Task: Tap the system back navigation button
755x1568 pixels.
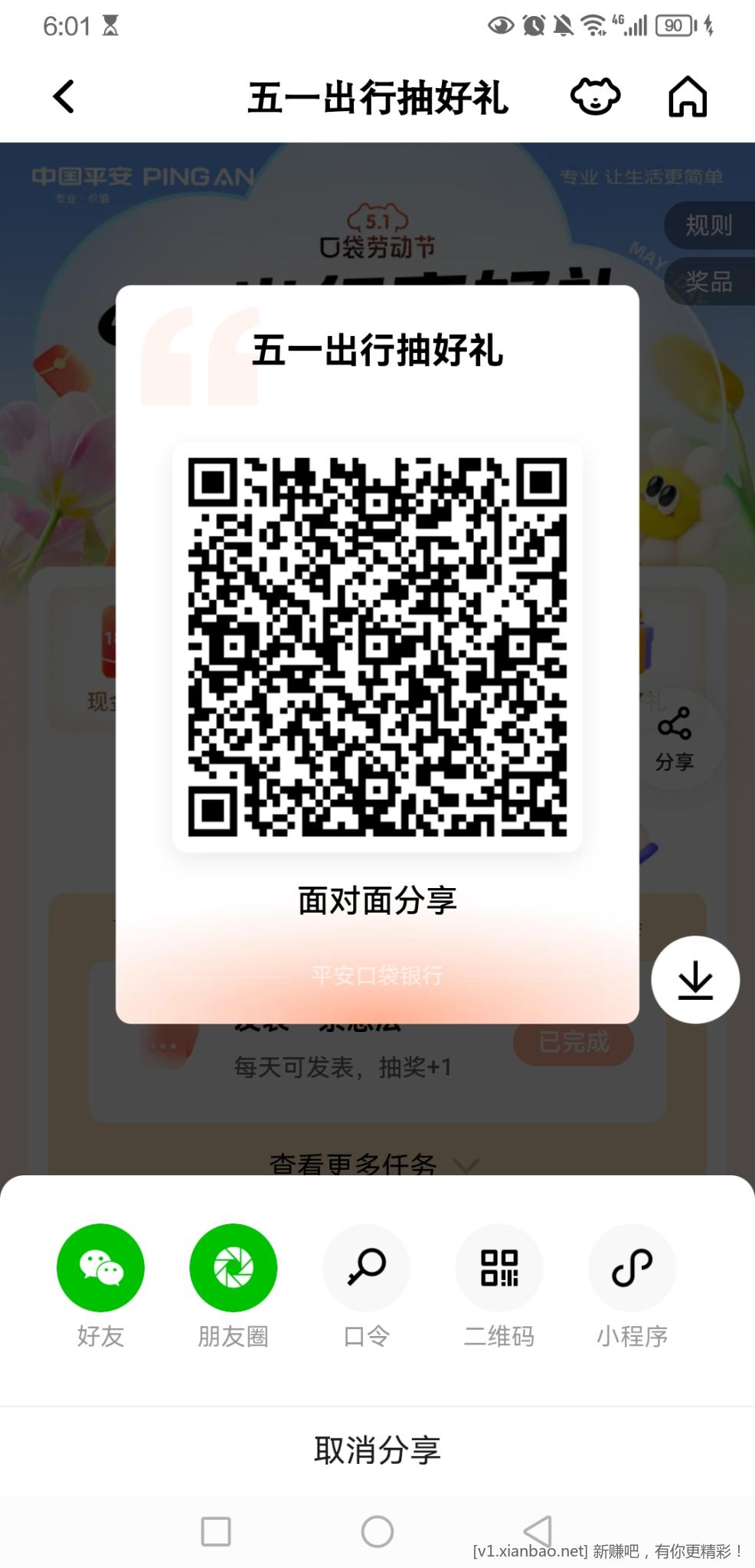Action: (x=538, y=1531)
